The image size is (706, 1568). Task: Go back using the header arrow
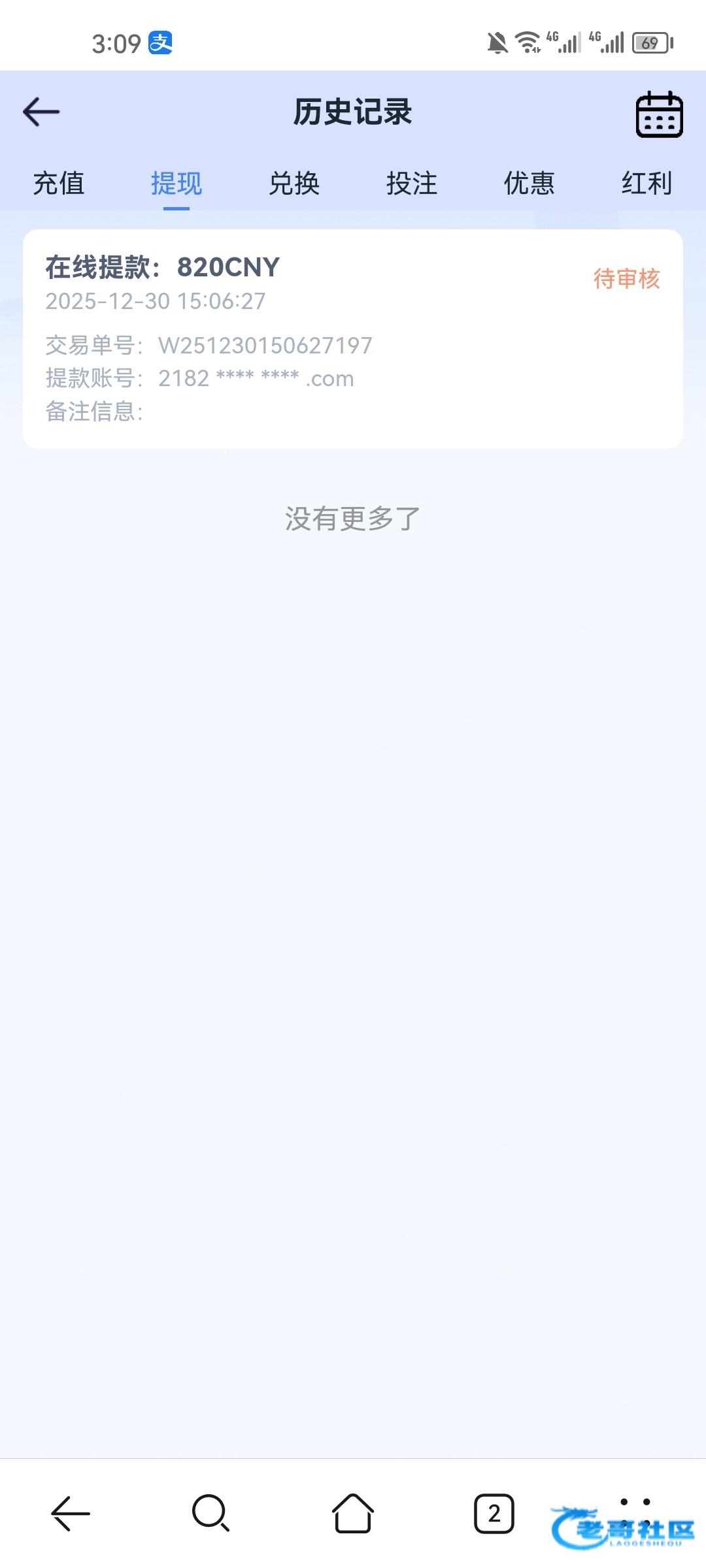[41, 112]
